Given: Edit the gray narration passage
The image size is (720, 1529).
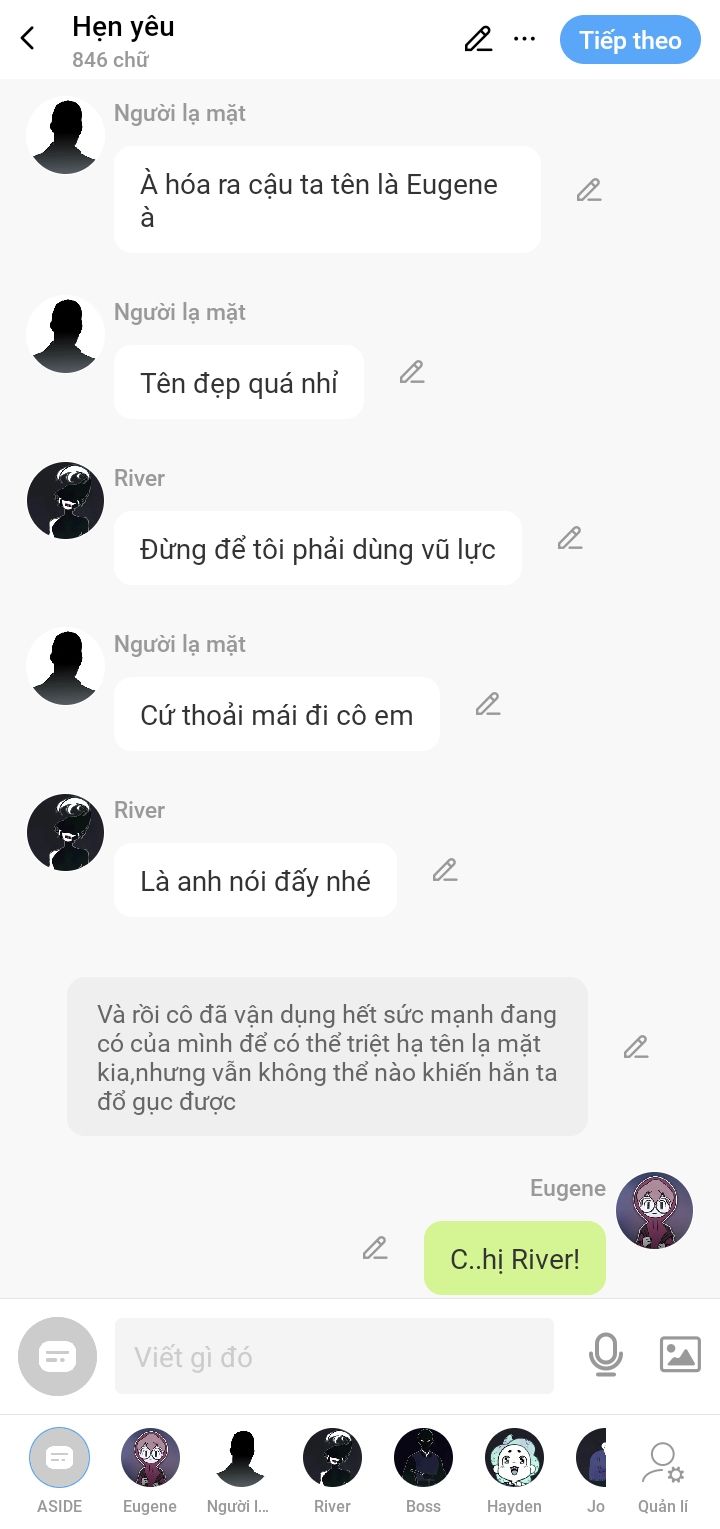Looking at the screenshot, I should click(x=636, y=1047).
